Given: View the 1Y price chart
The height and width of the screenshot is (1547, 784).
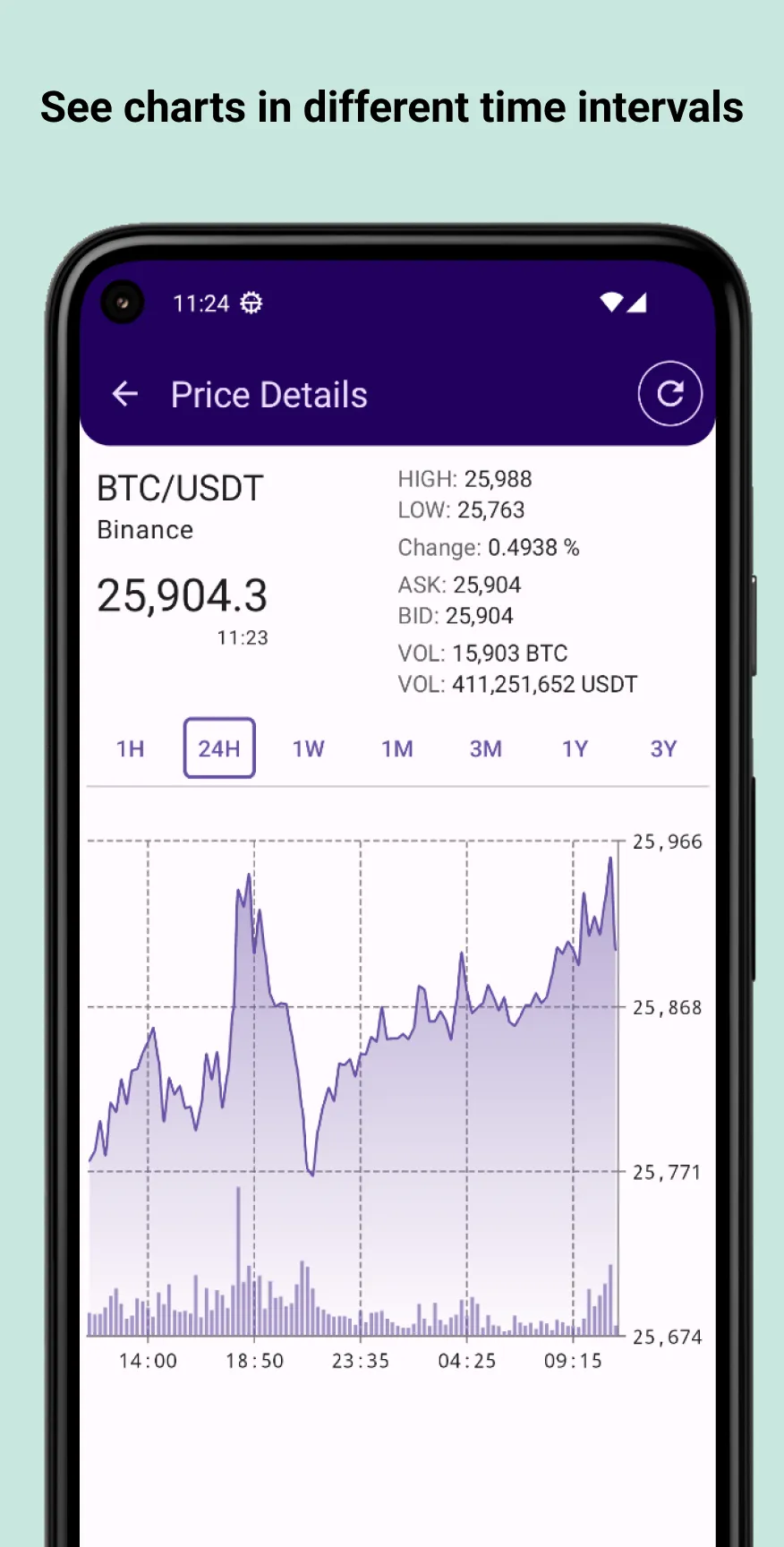Looking at the screenshot, I should [x=575, y=748].
